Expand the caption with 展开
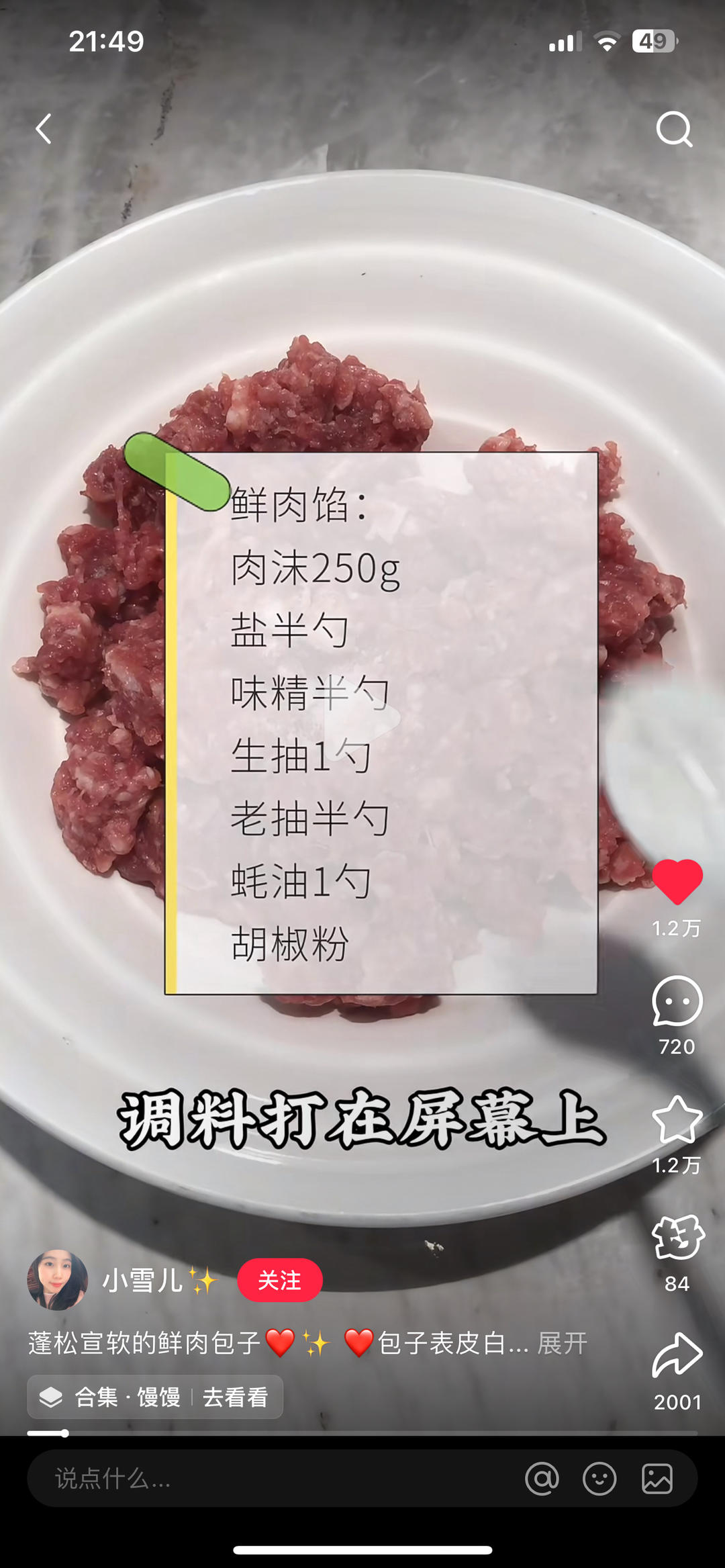This screenshot has width=725, height=1568. pyautogui.click(x=562, y=1344)
